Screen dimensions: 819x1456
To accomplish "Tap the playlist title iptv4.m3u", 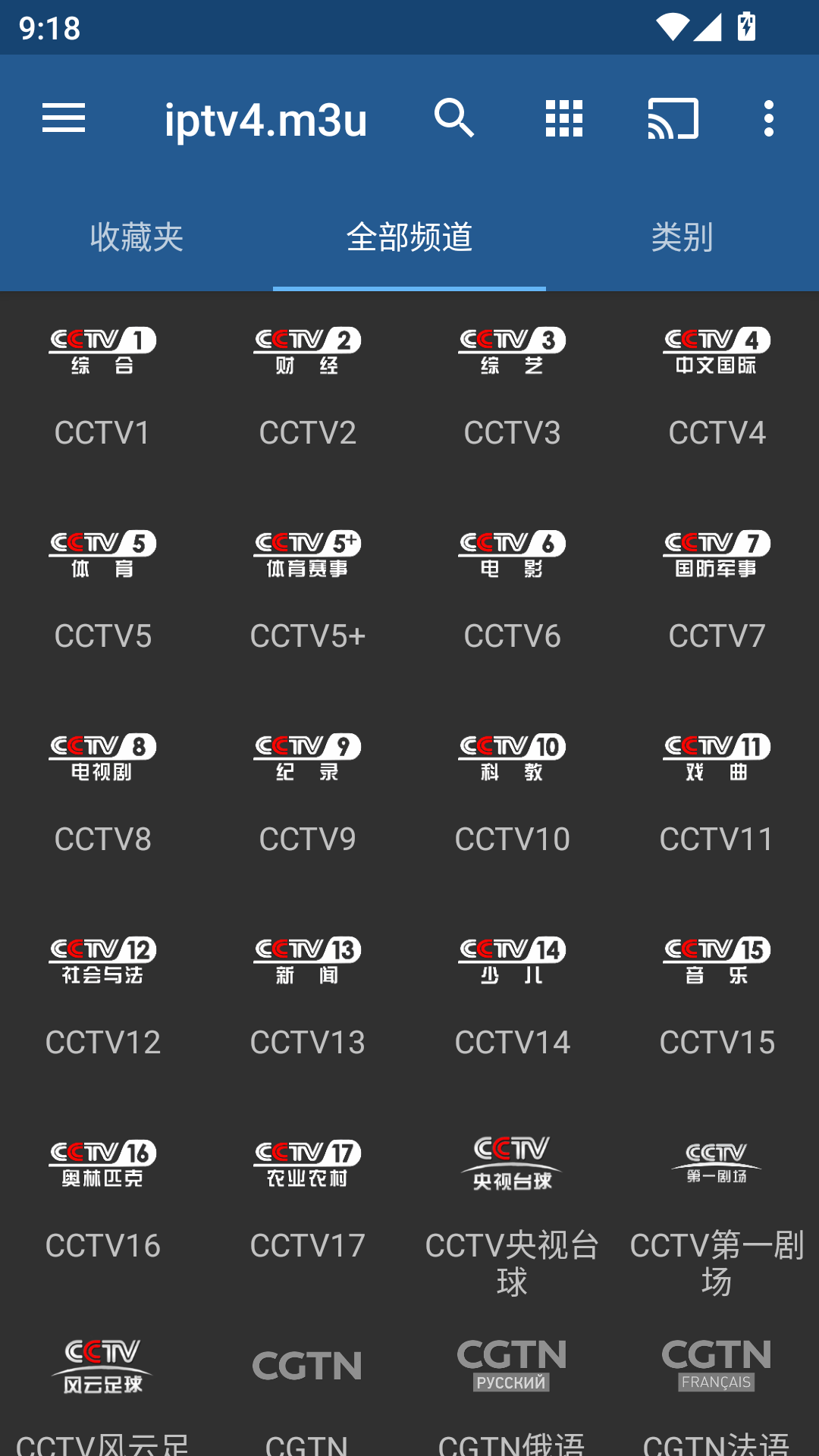I will [x=267, y=118].
